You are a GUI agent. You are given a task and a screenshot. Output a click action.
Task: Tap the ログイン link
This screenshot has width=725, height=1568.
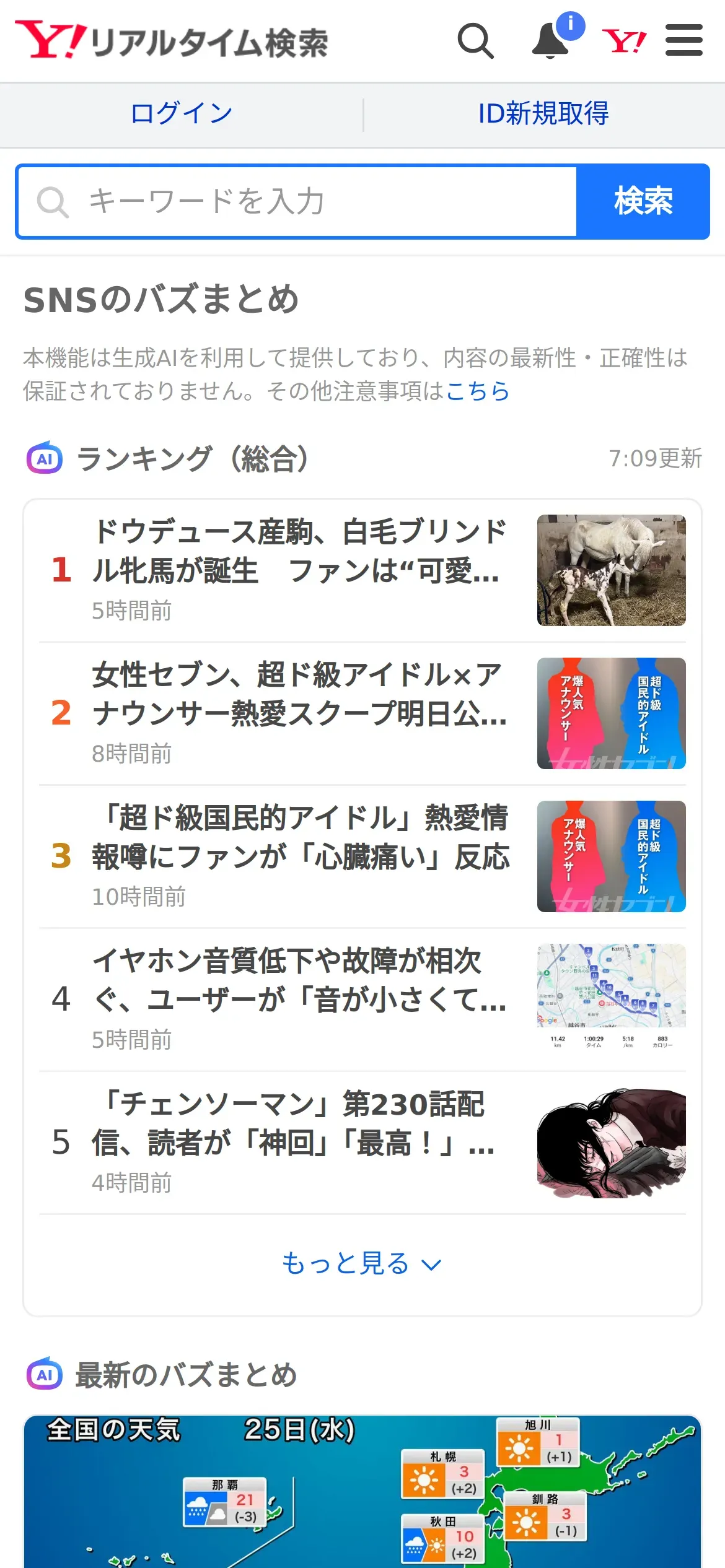click(x=182, y=114)
